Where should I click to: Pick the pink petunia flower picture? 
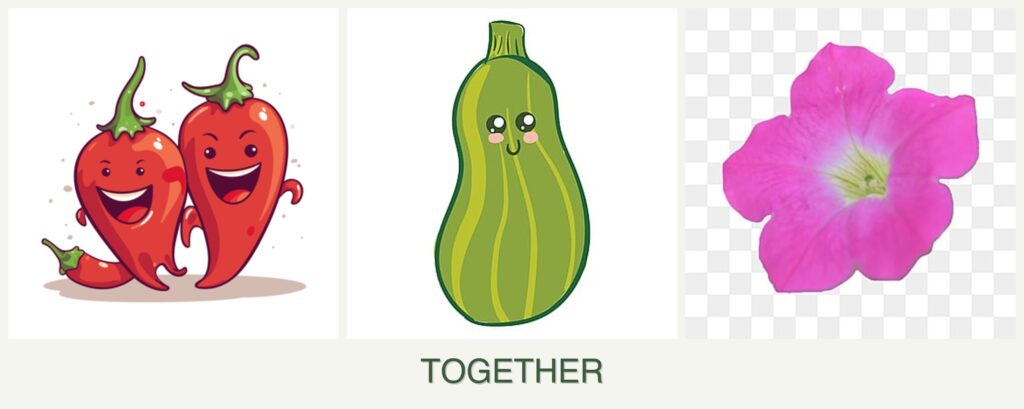pos(849,174)
